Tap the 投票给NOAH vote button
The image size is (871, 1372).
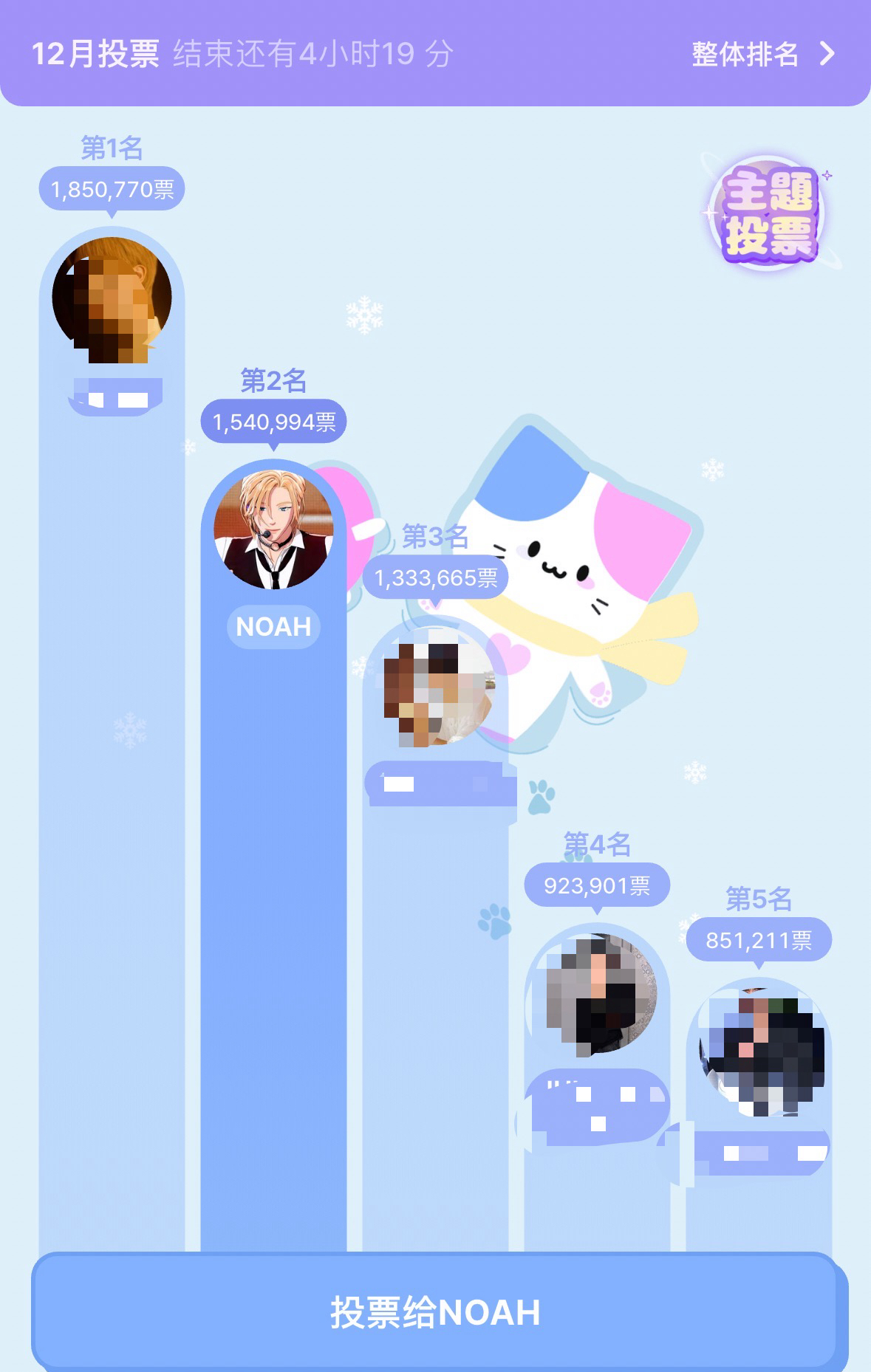[x=436, y=1312]
